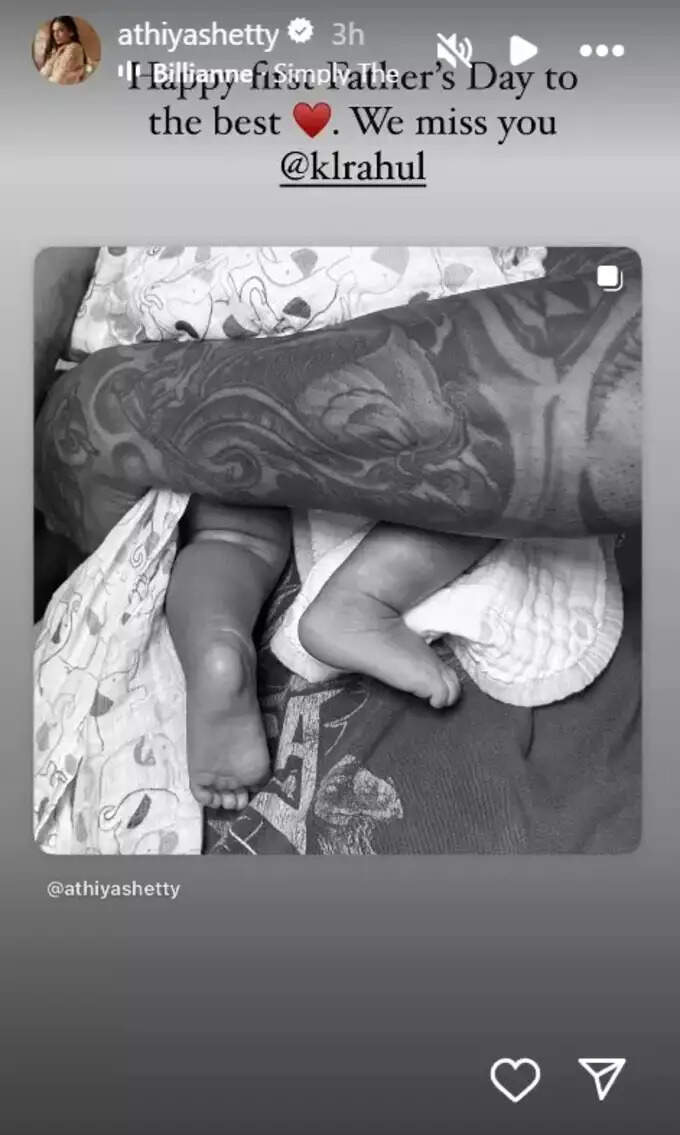Open the three-dot overflow menu

click(x=601, y=50)
